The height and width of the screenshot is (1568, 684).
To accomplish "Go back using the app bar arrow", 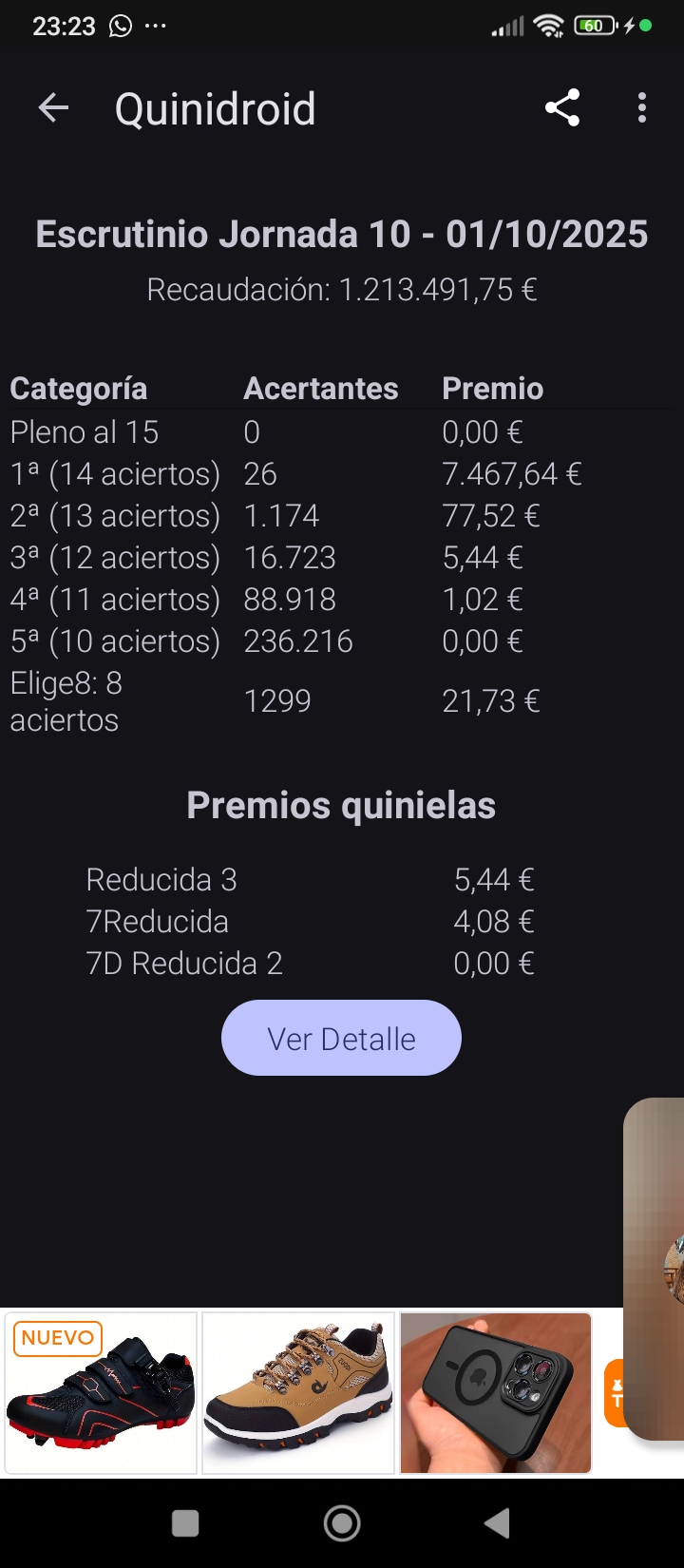I will [x=53, y=108].
